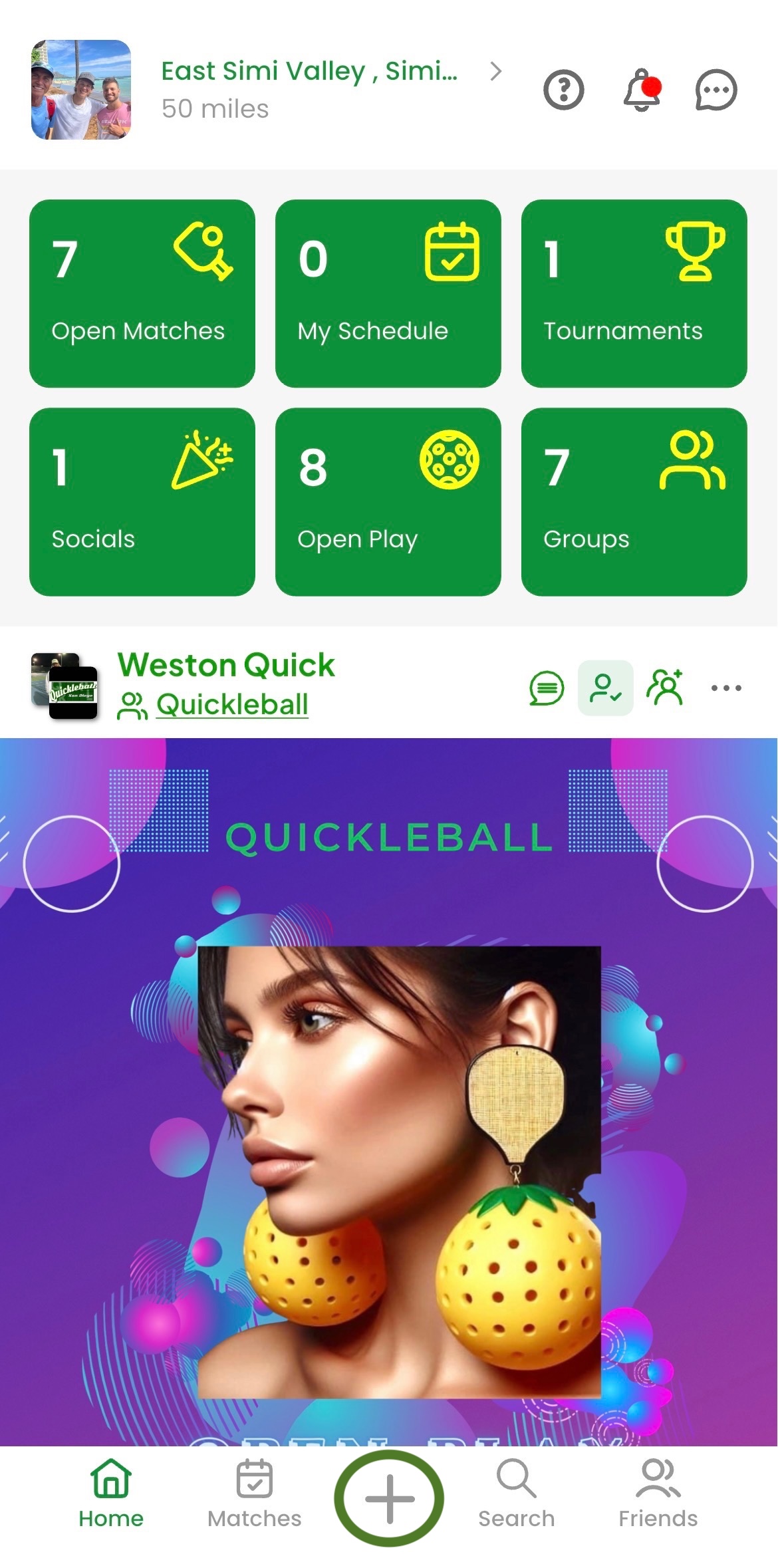778x1568 pixels.
Task: Open the three-dot menu on Weston's post
Action: 726,688
